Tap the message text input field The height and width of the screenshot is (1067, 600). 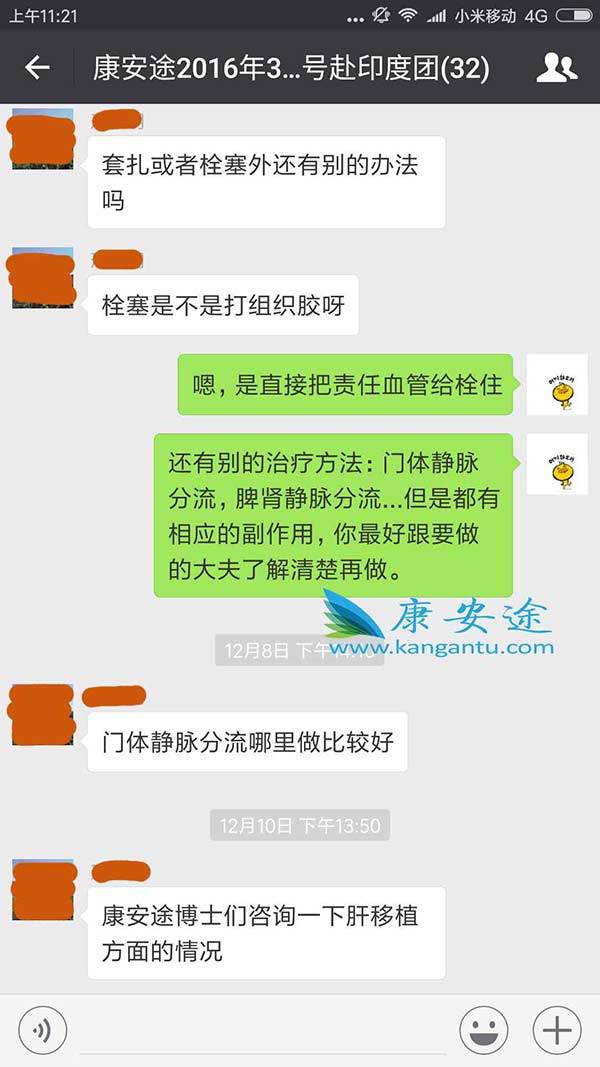(262, 1030)
